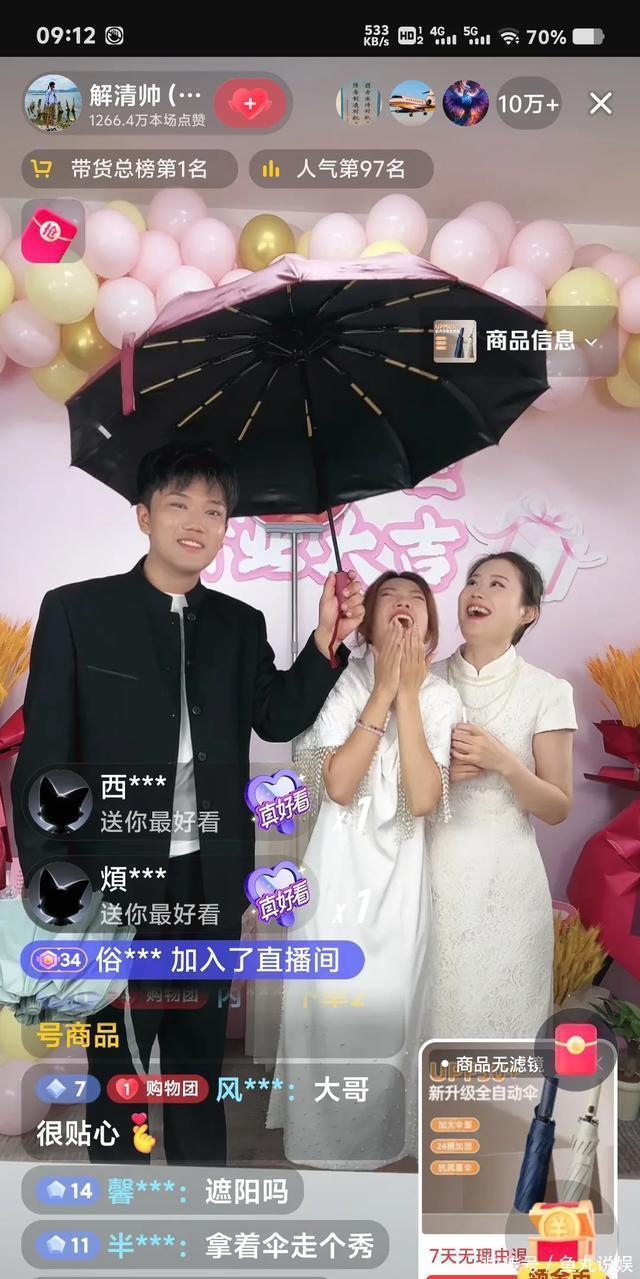Follow 解清帅 with the heart plus button

click(249, 103)
